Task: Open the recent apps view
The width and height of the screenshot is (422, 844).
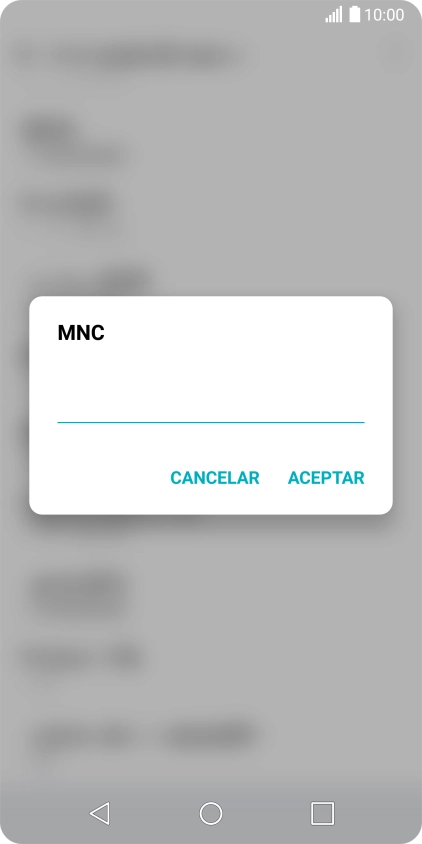Action: tap(322, 813)
